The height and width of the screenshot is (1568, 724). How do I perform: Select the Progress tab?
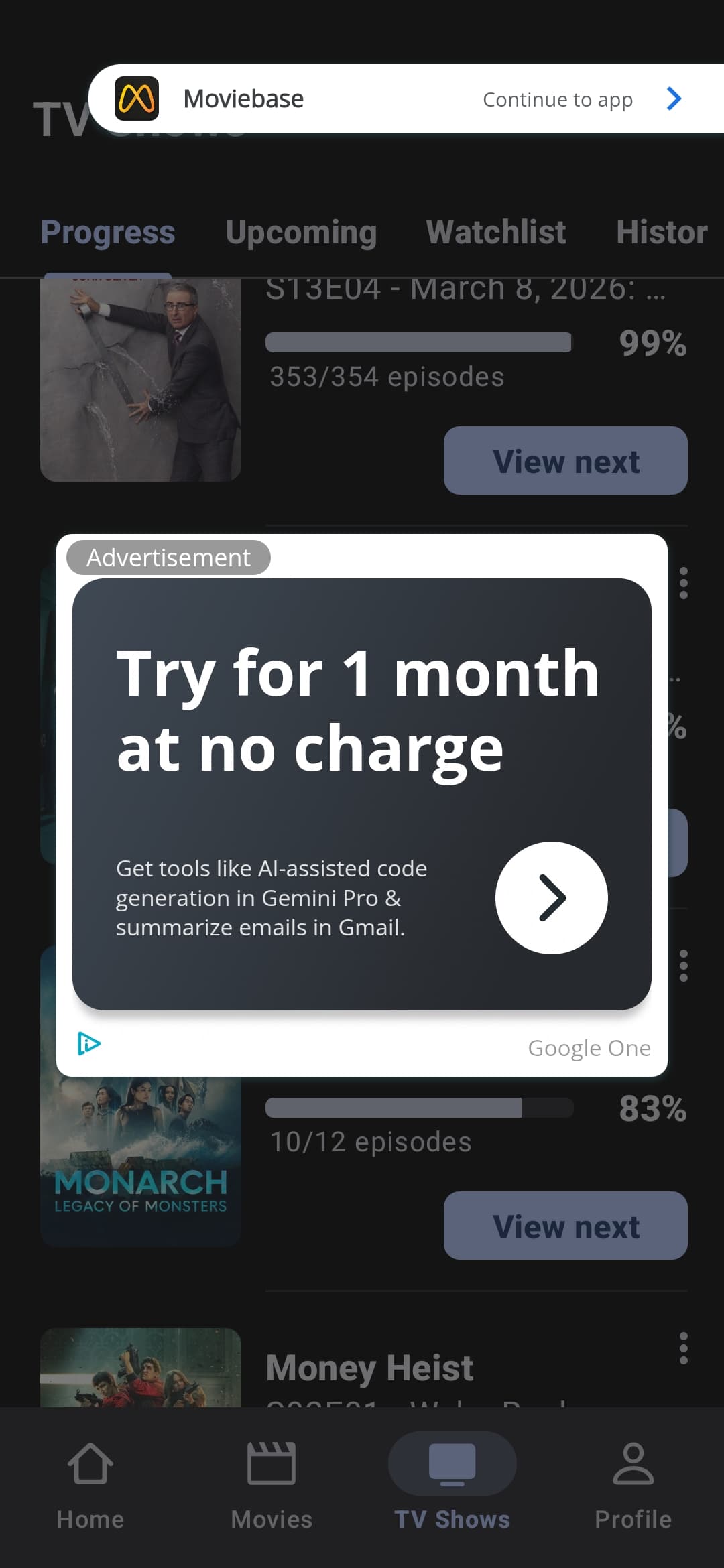(x=108, y=233)
